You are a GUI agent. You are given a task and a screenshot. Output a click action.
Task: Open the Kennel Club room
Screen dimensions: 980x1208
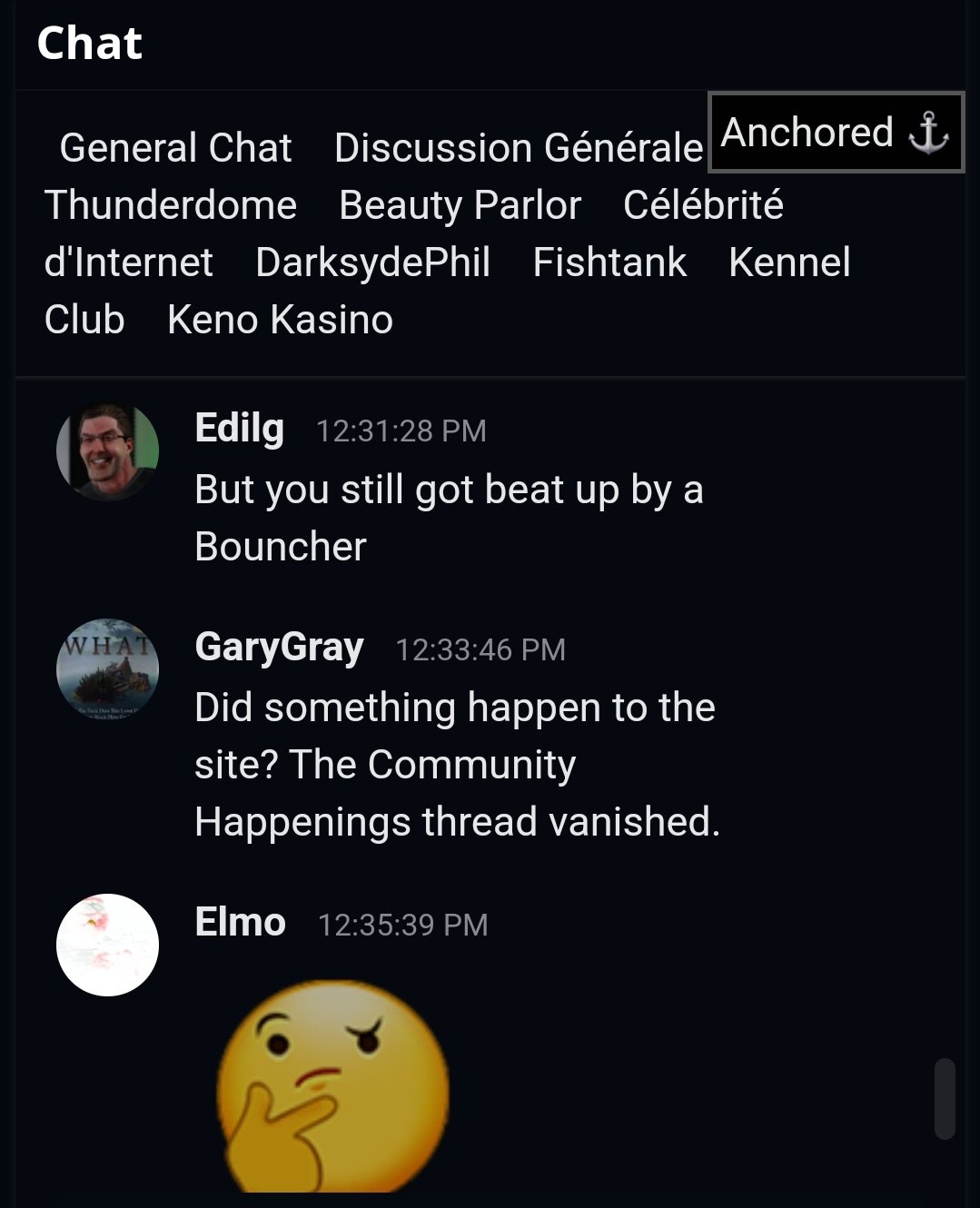click(788, 262)
